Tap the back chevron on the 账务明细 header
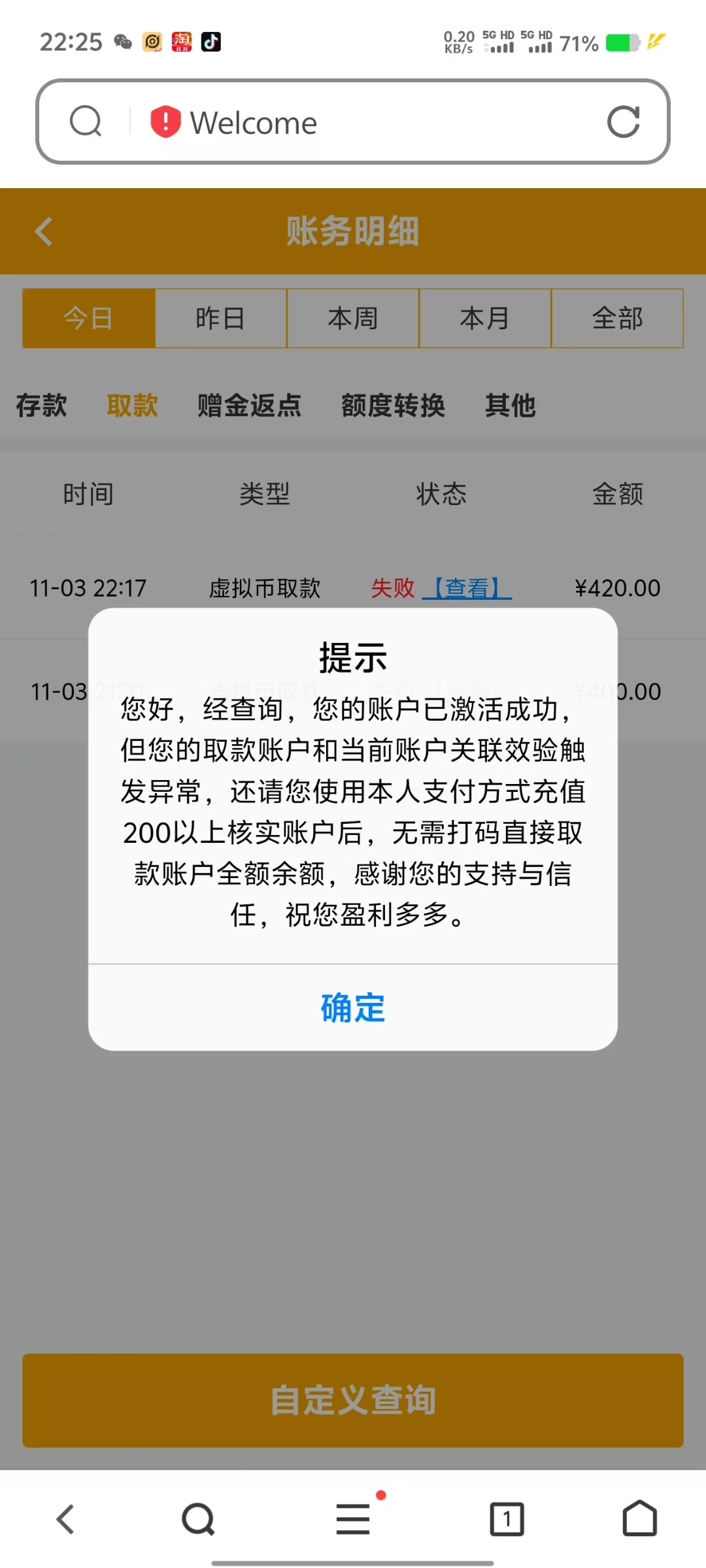Screen dimensions: 706x1568 43,231
